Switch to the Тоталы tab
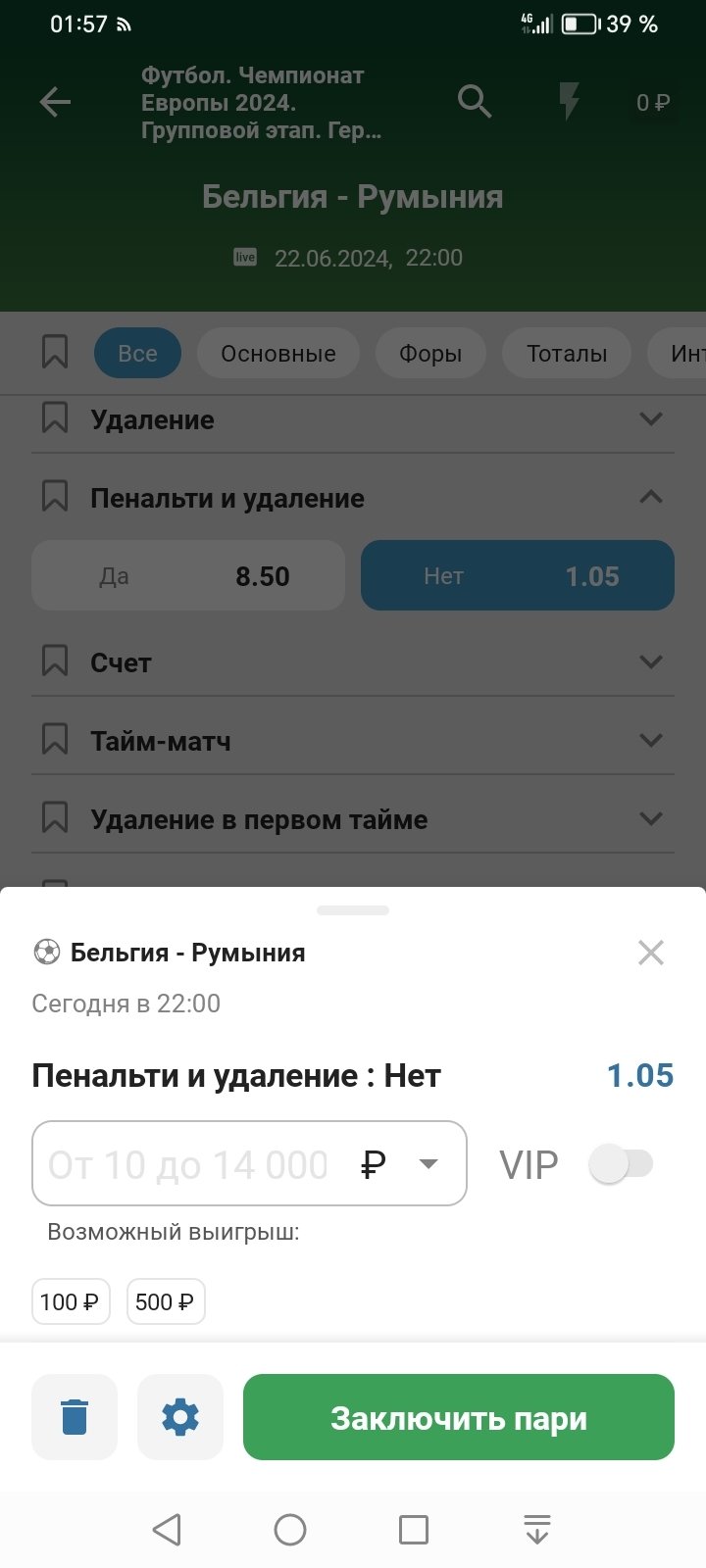Screen dimensions: 706x1568 click(x=566, y=354)
